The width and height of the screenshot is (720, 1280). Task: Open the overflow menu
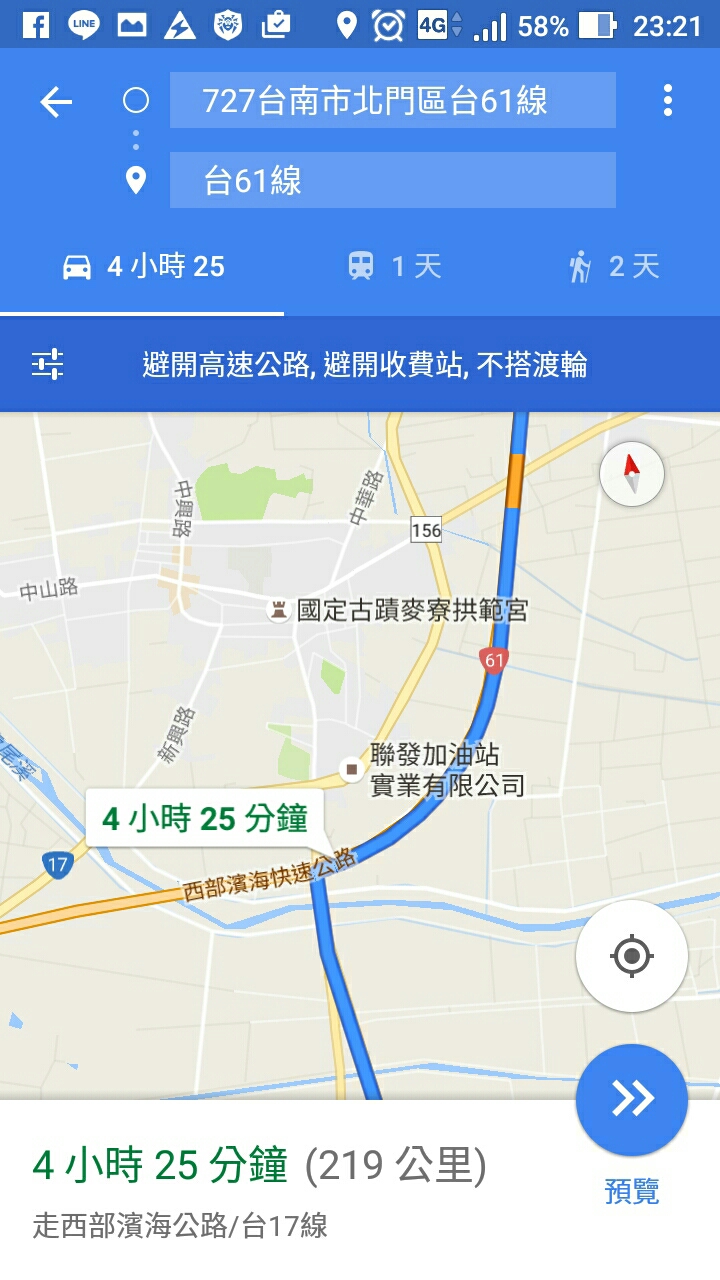(x=667, y=101)
